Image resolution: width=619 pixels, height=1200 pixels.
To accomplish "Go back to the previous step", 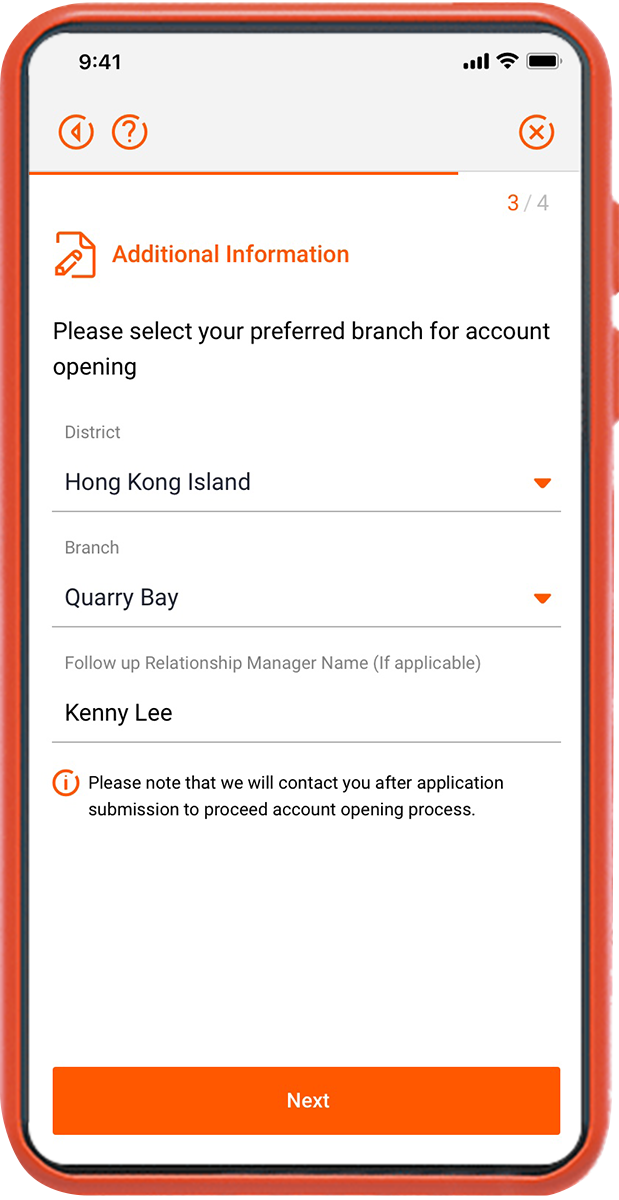I will tap(76, 132).
